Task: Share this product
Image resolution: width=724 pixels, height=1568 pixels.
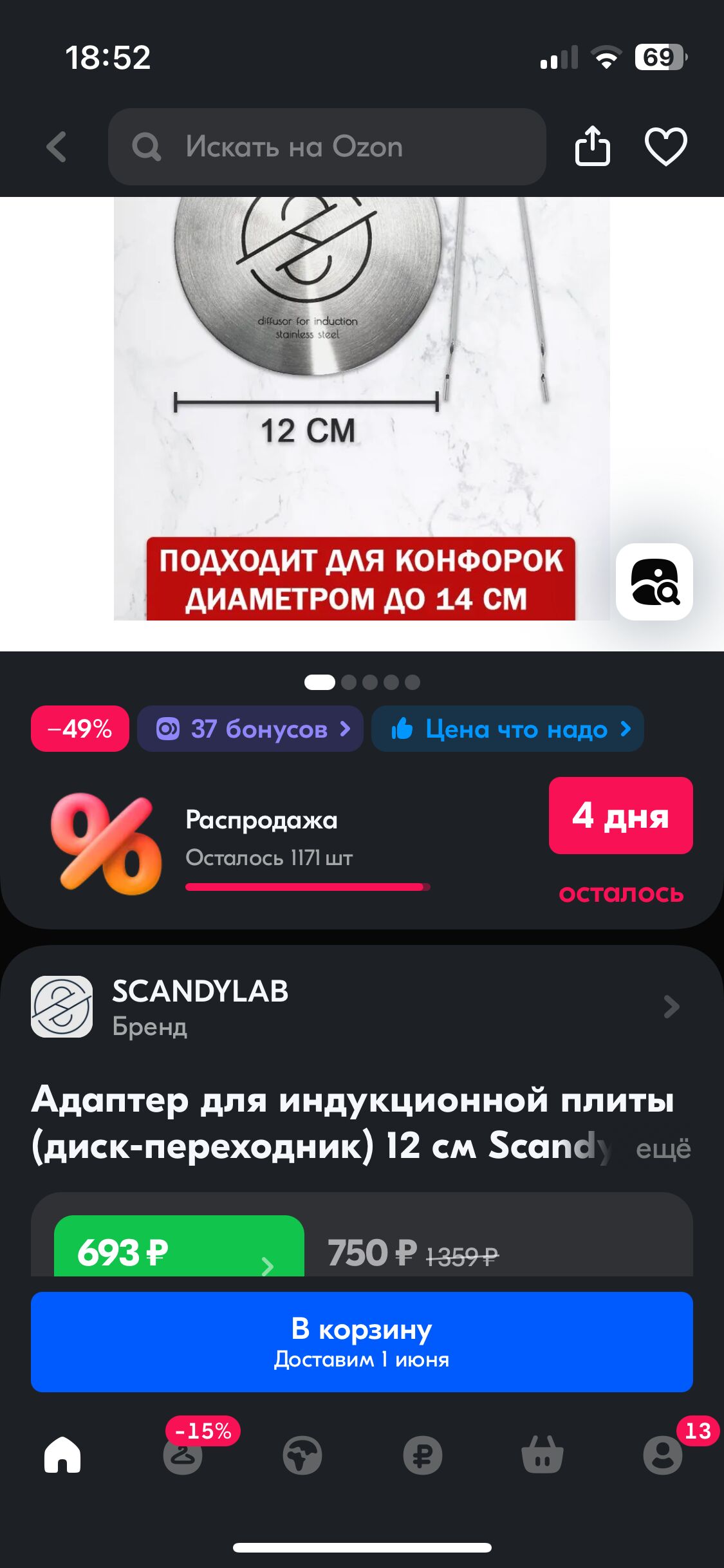Action: pos(592,147)
